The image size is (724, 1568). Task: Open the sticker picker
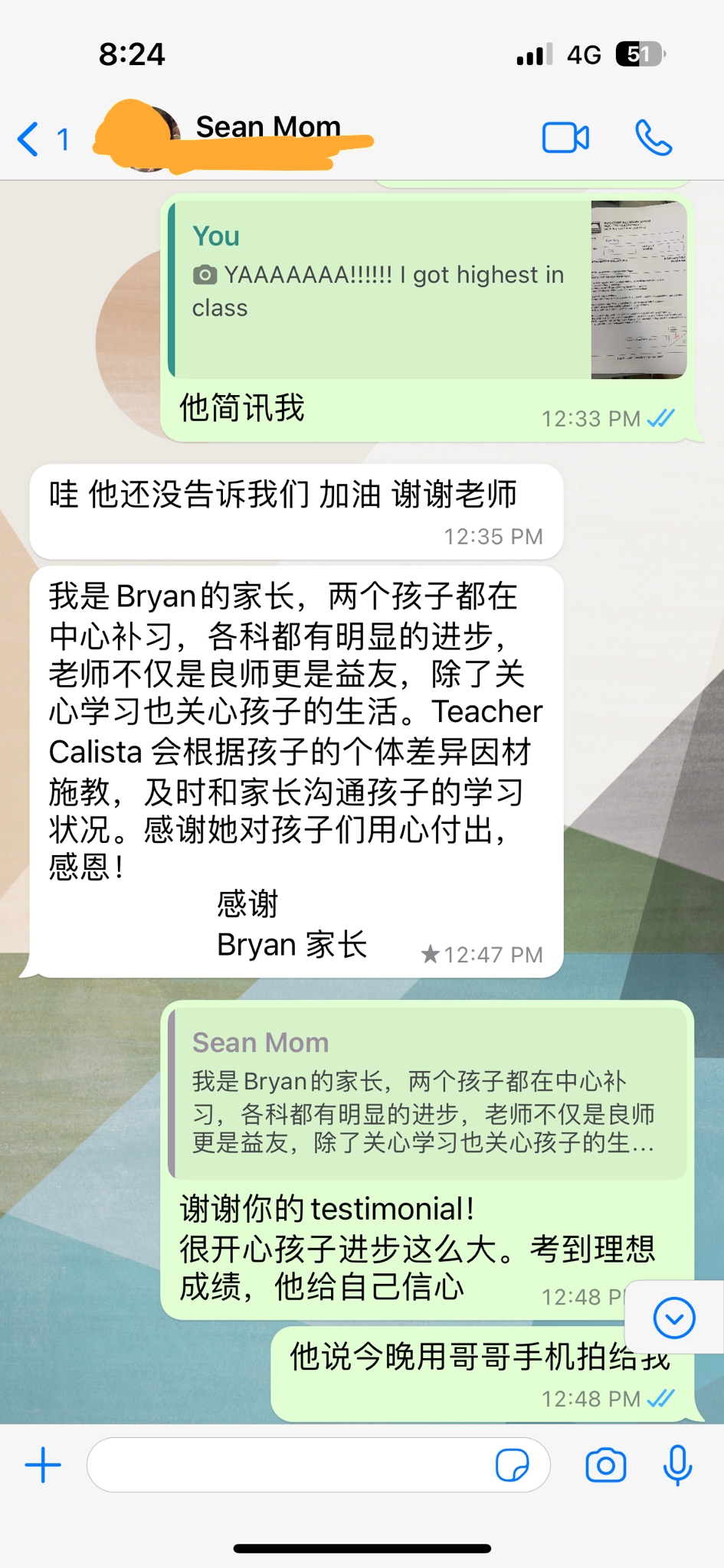tap(512, 1465)
